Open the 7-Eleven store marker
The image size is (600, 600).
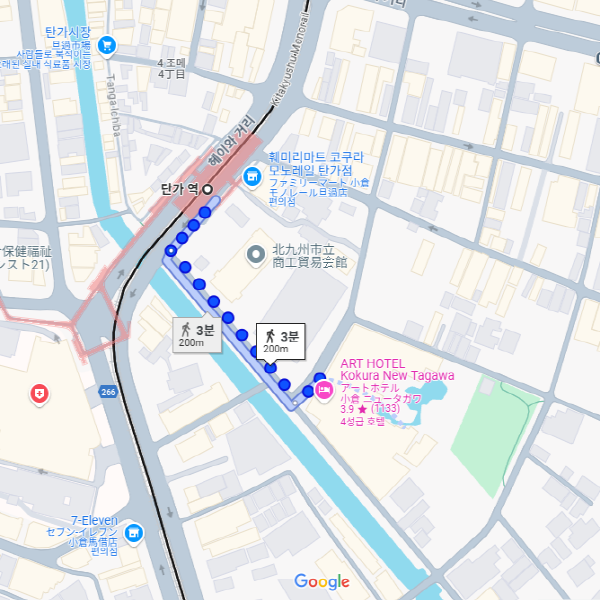click(133, 531)
